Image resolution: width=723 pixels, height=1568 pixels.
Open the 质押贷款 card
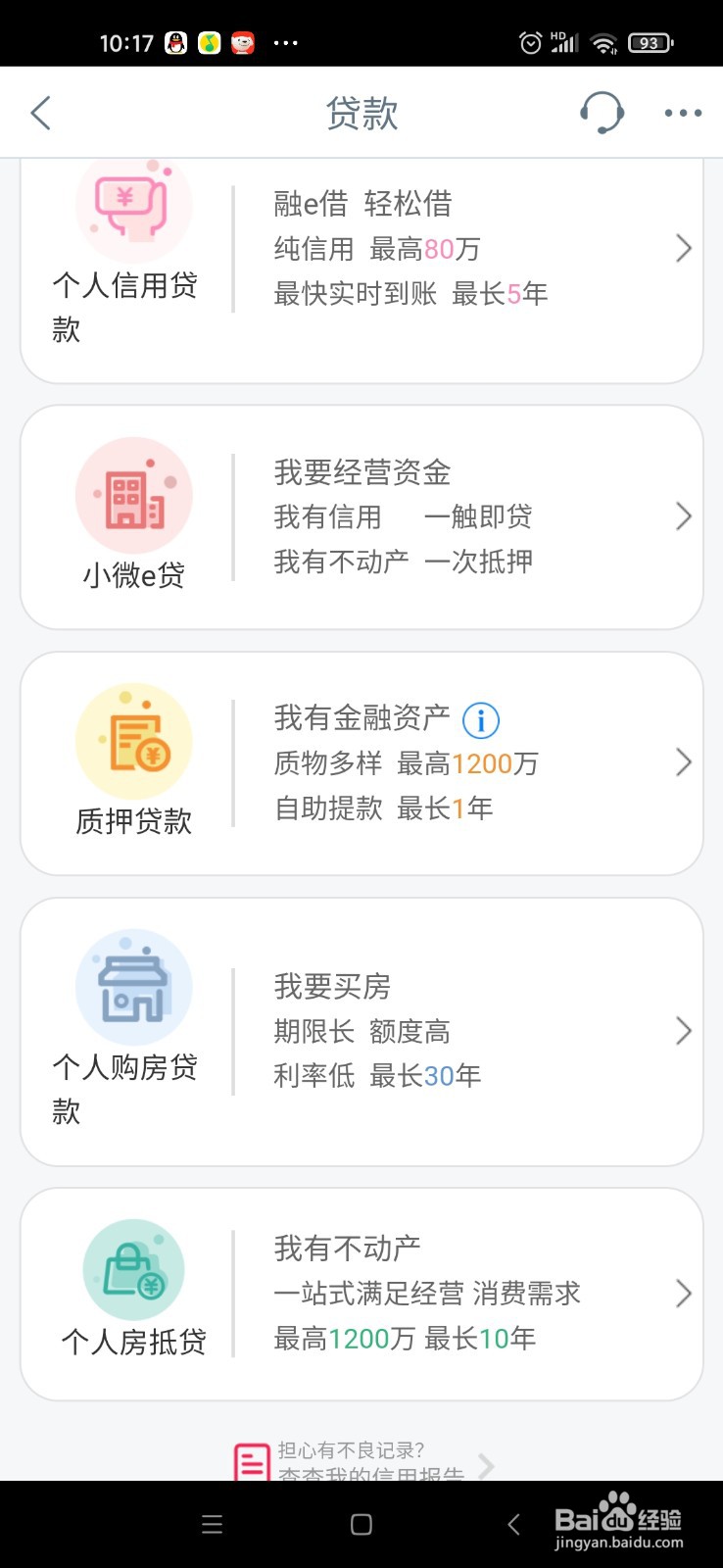pyautogui.click(x=361, y=763)
